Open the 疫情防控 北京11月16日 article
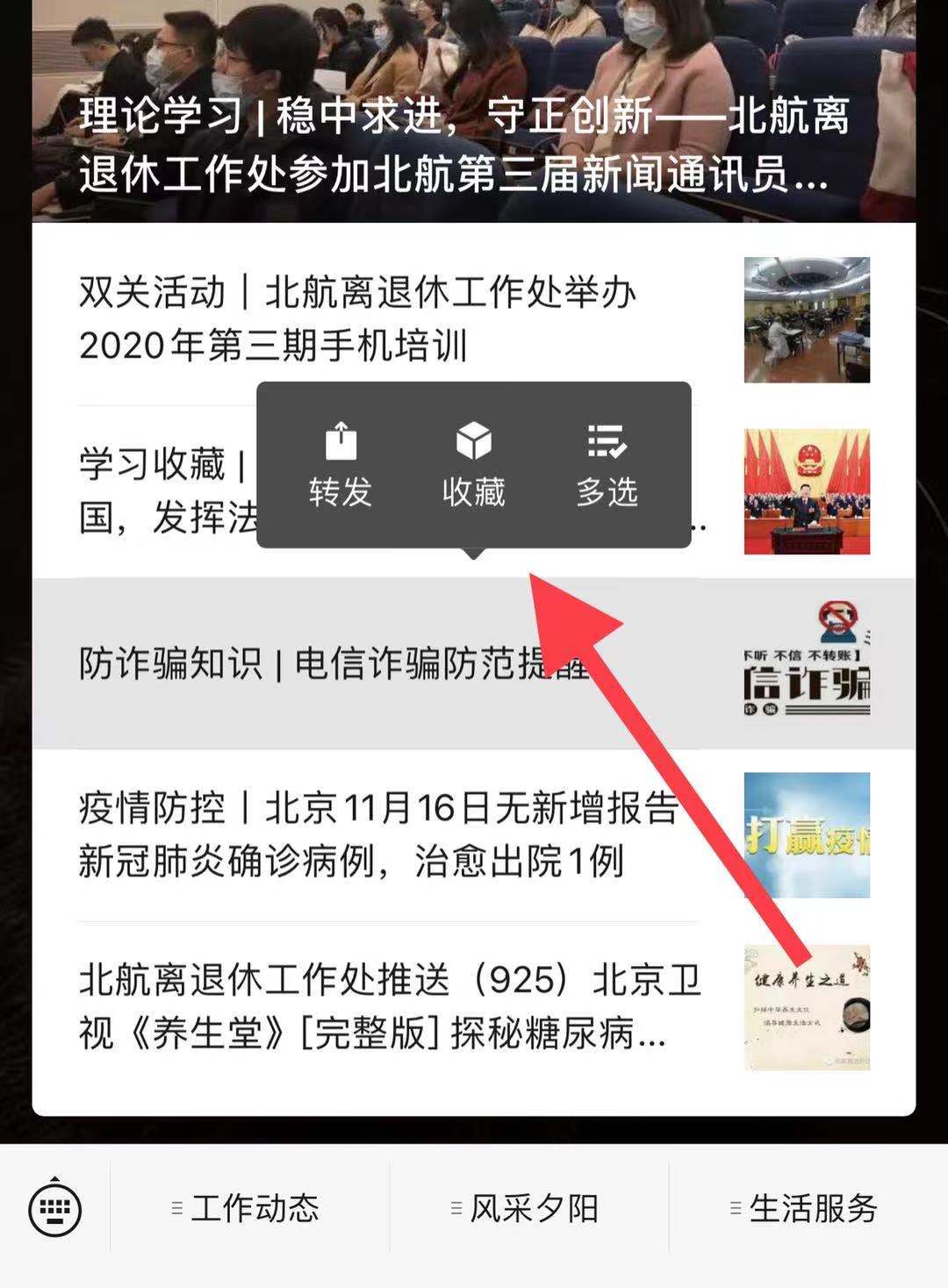The image size is (948, 1288). (377, 834)
